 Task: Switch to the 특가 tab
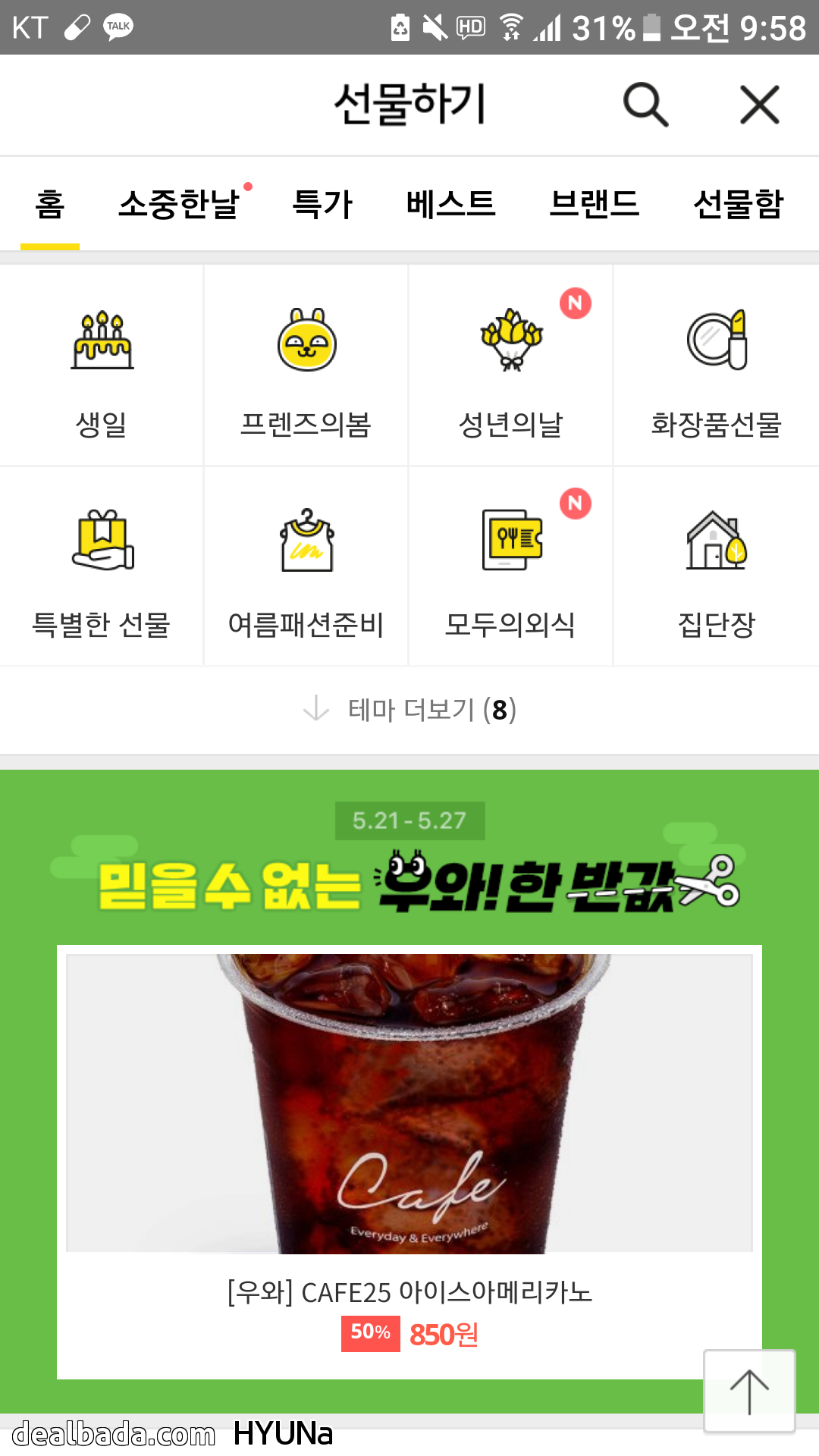(322, 204)
